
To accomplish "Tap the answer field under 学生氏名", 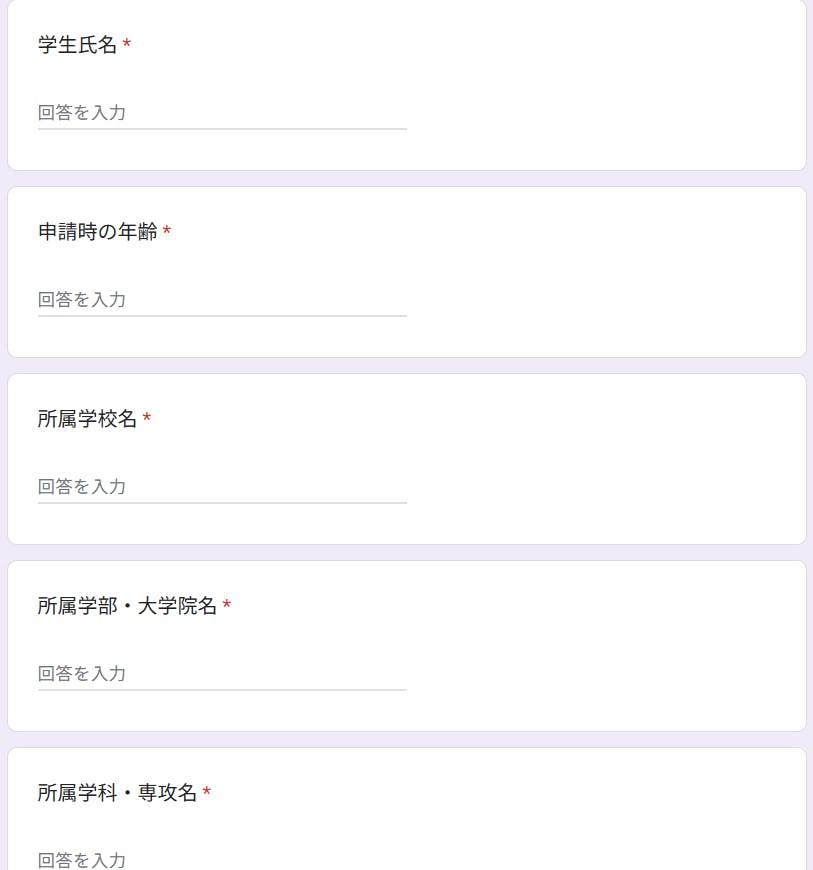I will [x=222, y=113].
